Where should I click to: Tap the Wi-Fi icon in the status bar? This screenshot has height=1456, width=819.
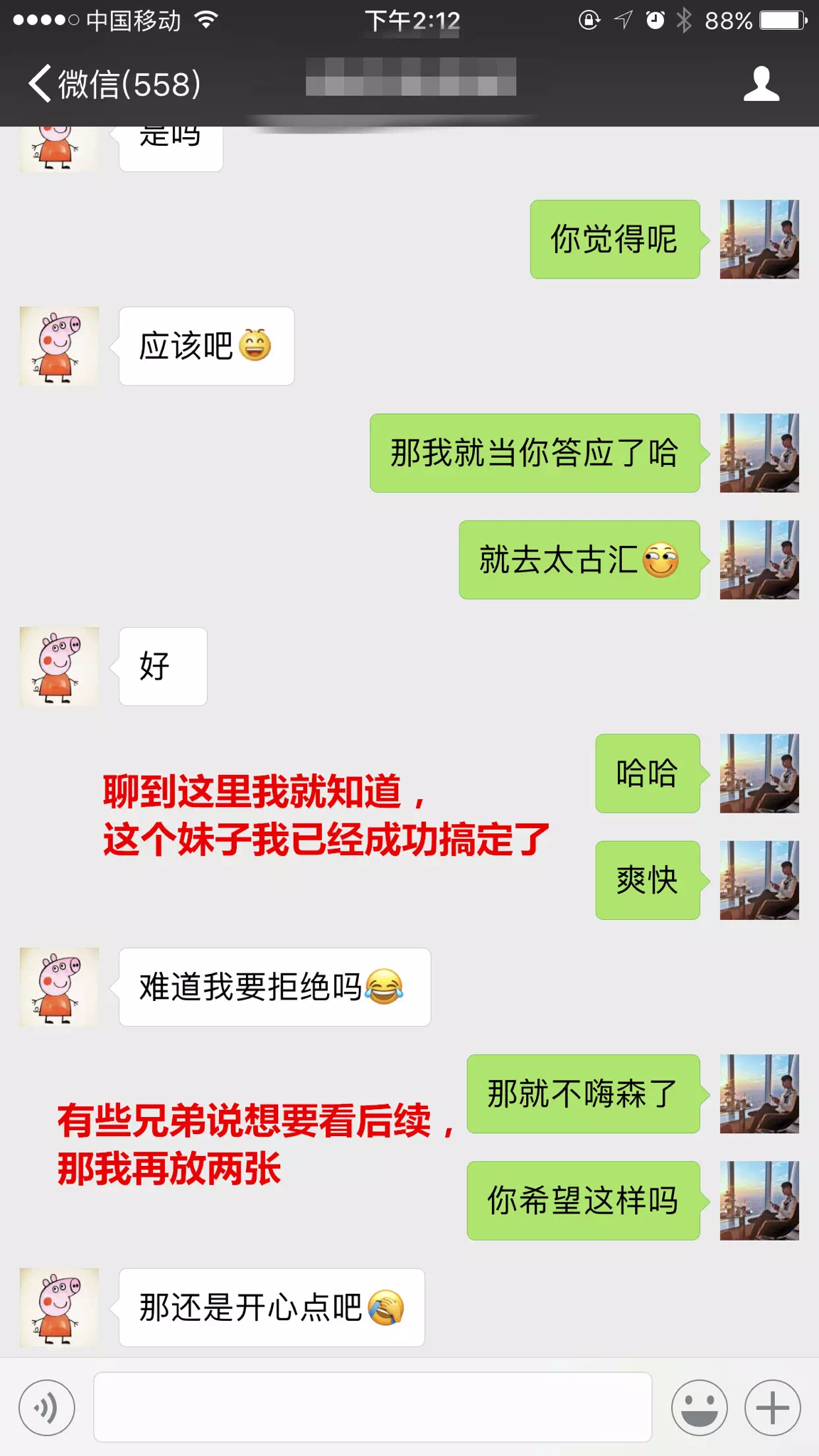pyautogui.click(x=207, y=19)
